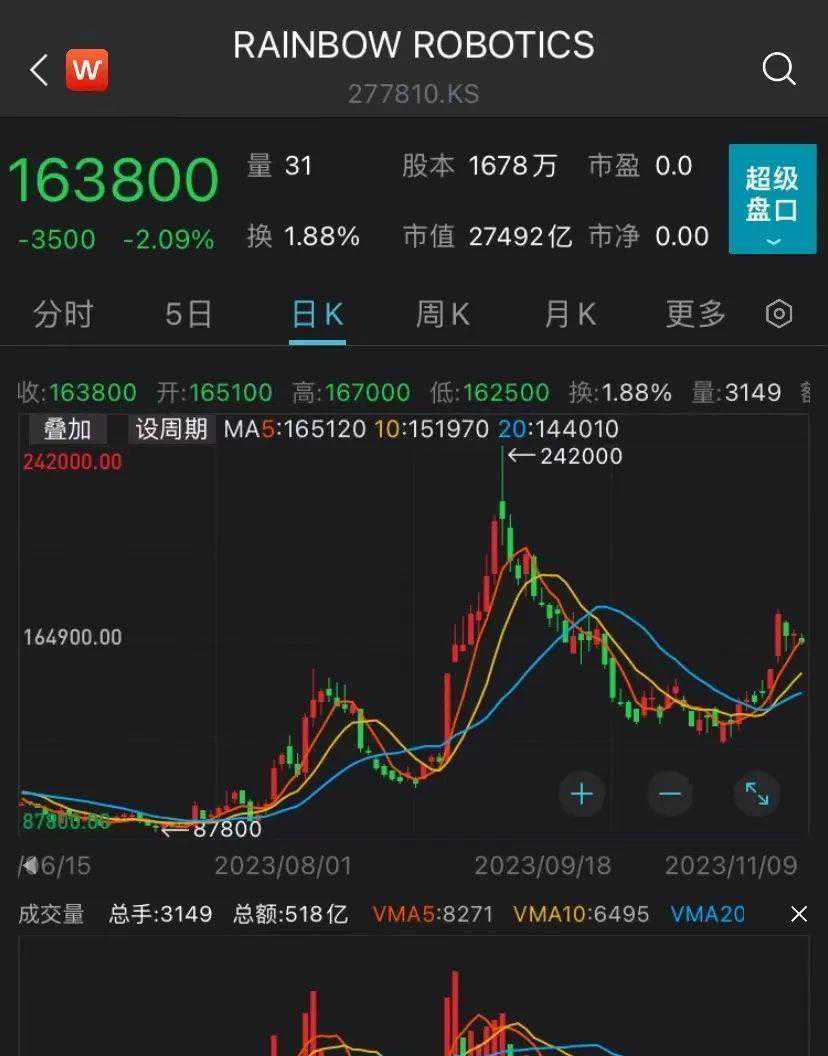Open the 超级盘口 panel
The height and width of the screenshot is (1056, 828).
(x=772, y=199)
